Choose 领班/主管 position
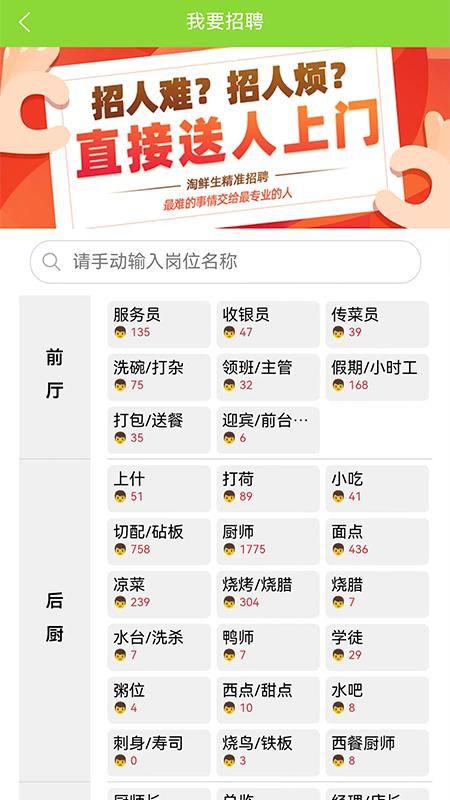Image resolution: width=450 pixels, height=800 pixels. pyautogui.click(x=268, y=377)
